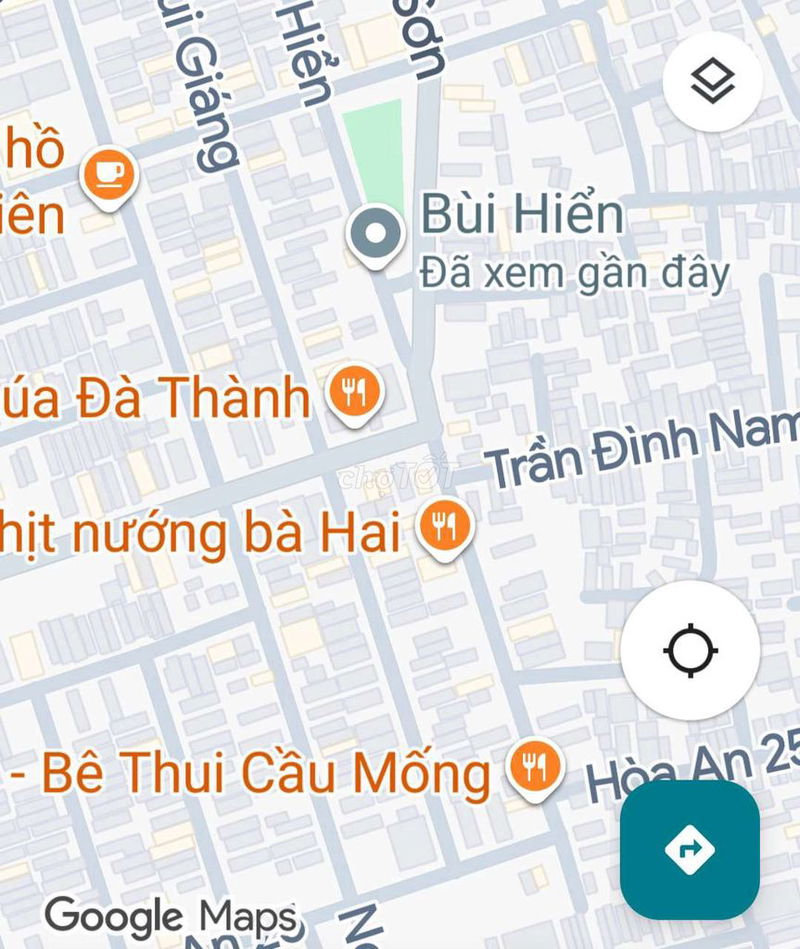
Task: Open the map layers selector
Action: (x=712, y=82)
